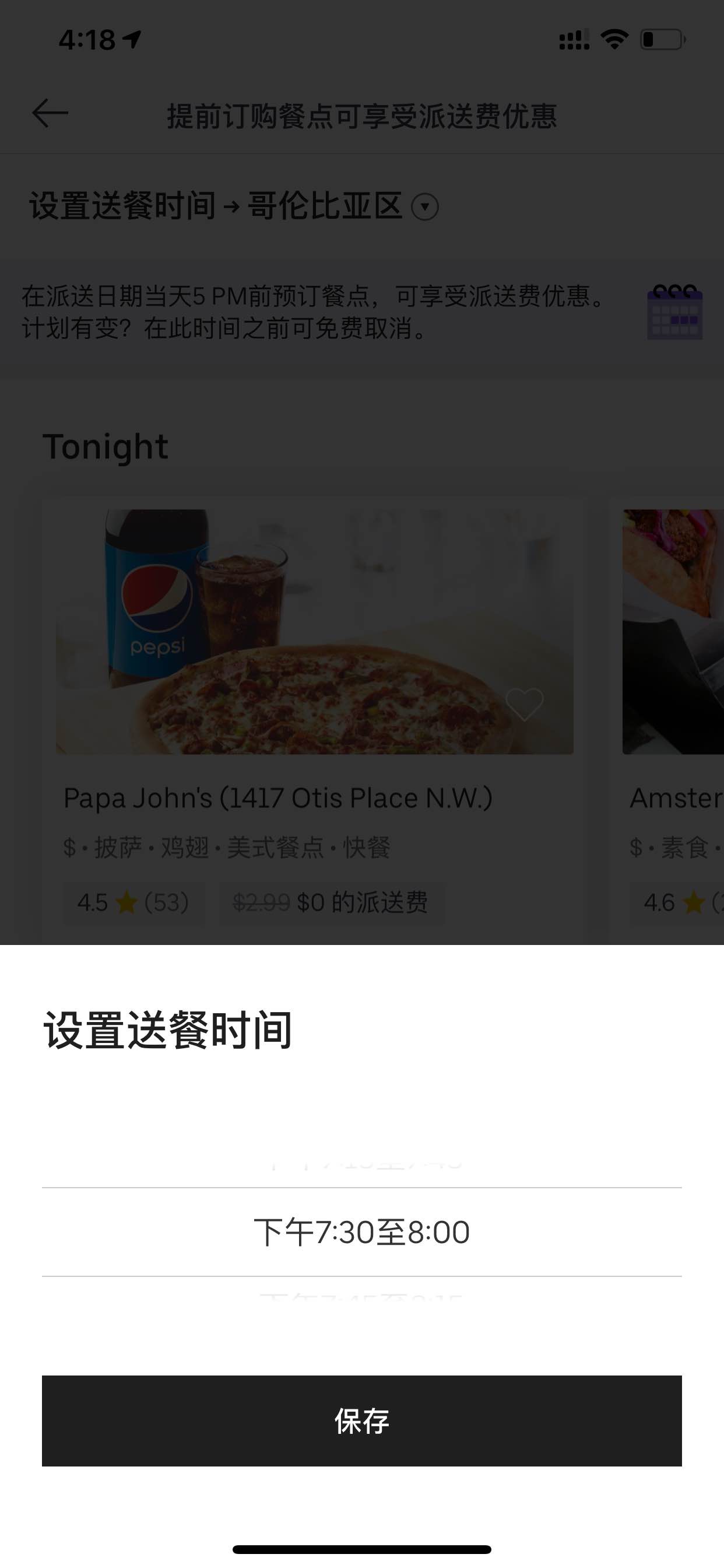Favorite Papa John's with the heart icon
This screenshot has height=1568, width=724.
pyautogui.click(x=525, y=703)
